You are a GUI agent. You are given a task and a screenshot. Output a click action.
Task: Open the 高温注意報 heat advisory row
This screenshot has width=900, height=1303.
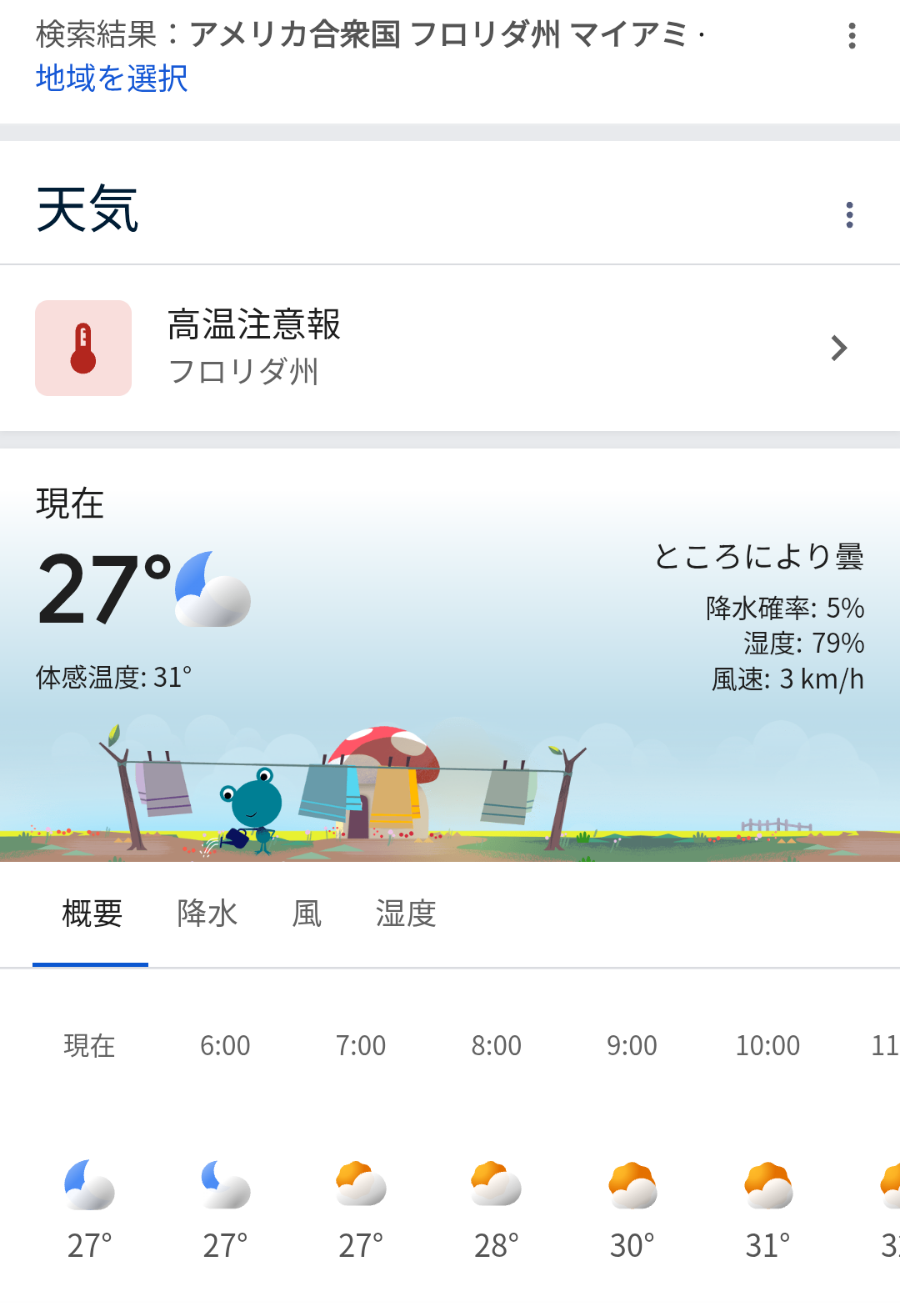tap(449, 348)
